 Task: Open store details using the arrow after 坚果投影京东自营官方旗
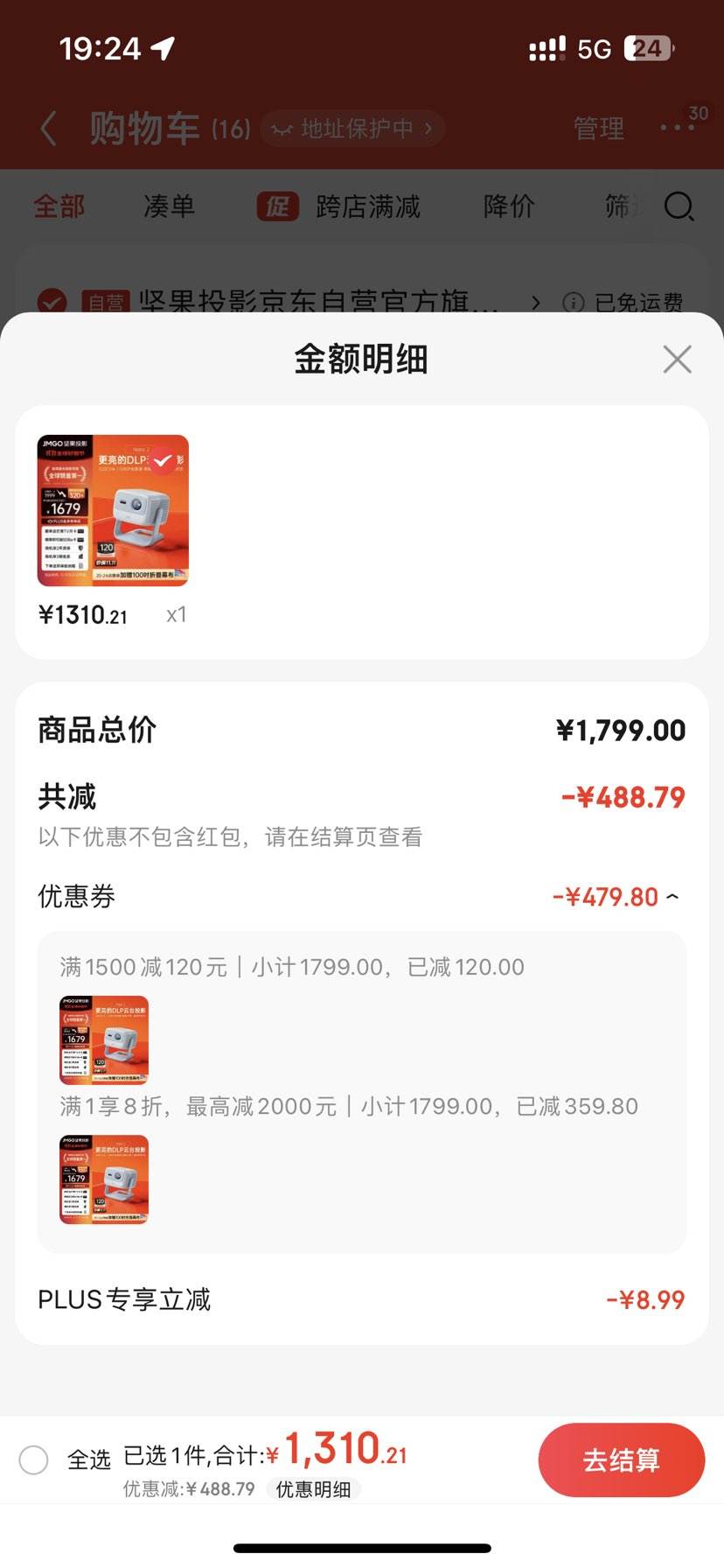click(536, 304)
